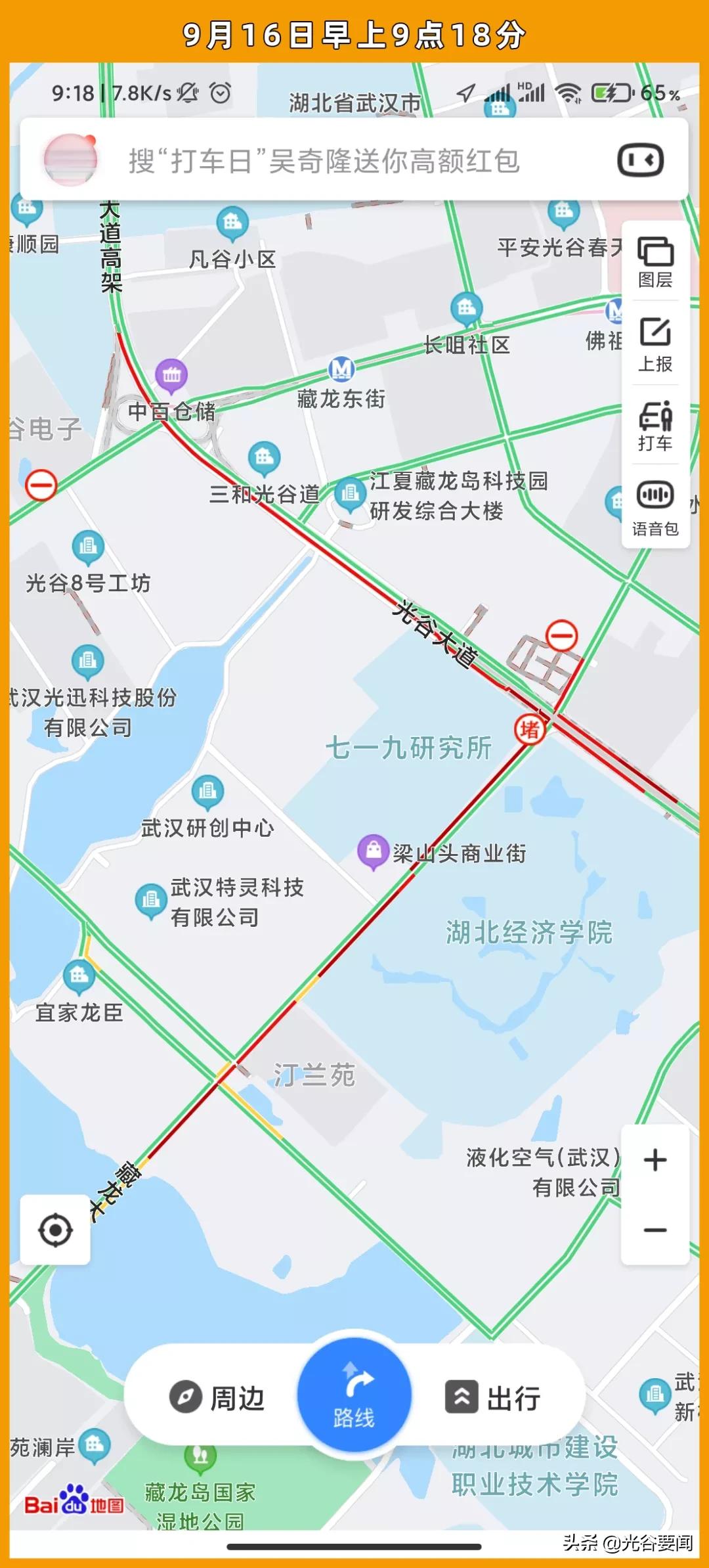
Task: Open the 上报 traffic report tool
Action: pyautogui.click(x=654, y=344)
